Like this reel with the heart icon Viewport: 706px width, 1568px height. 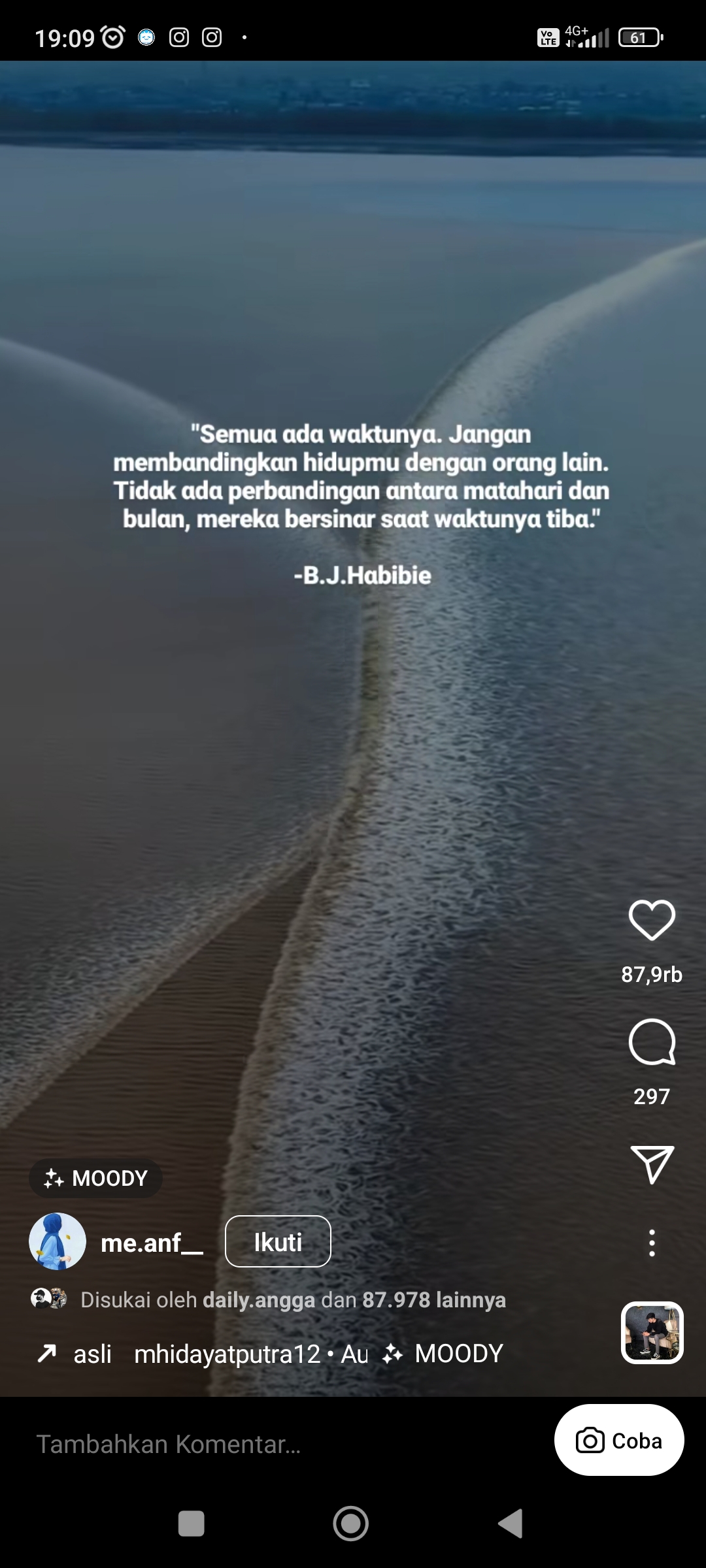click(x=652, y=920)
